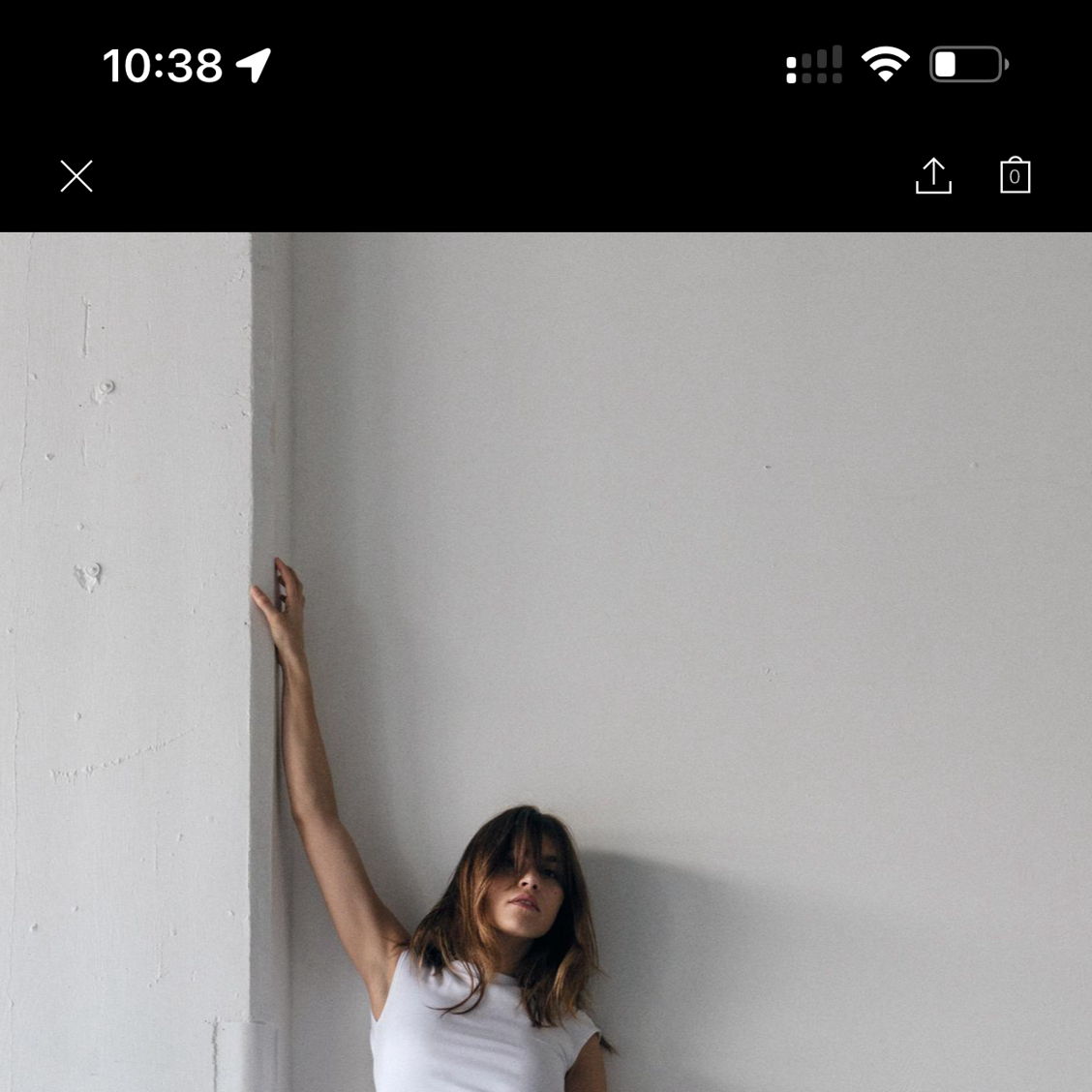Open the shopping bag

[x=1015, y=176]
